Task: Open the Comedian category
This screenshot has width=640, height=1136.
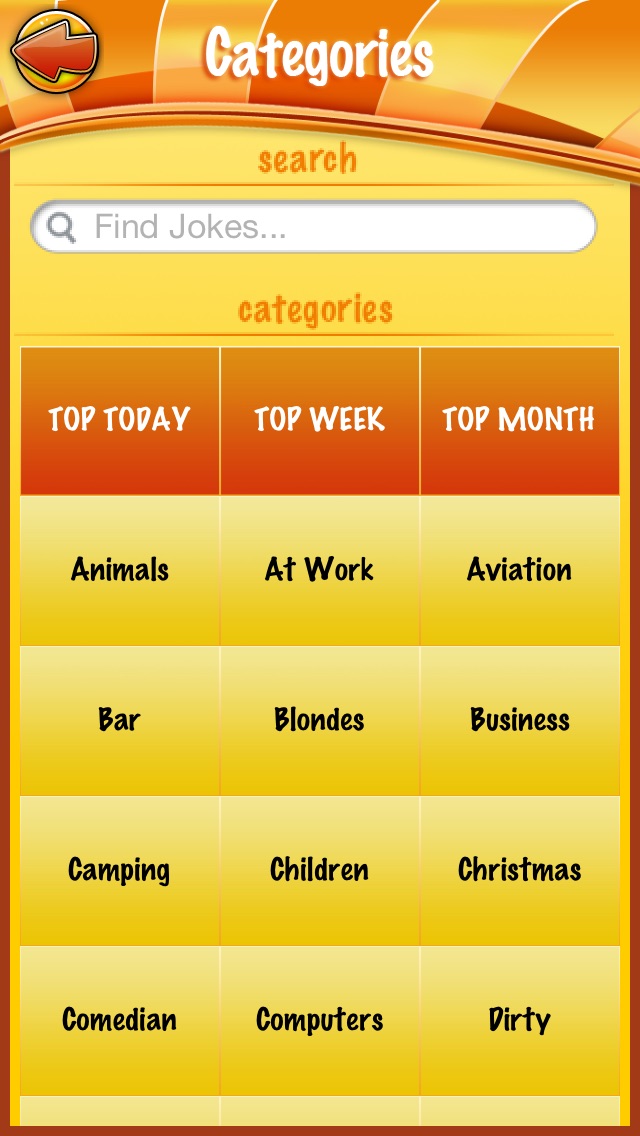Action: tap(120, 1021)
